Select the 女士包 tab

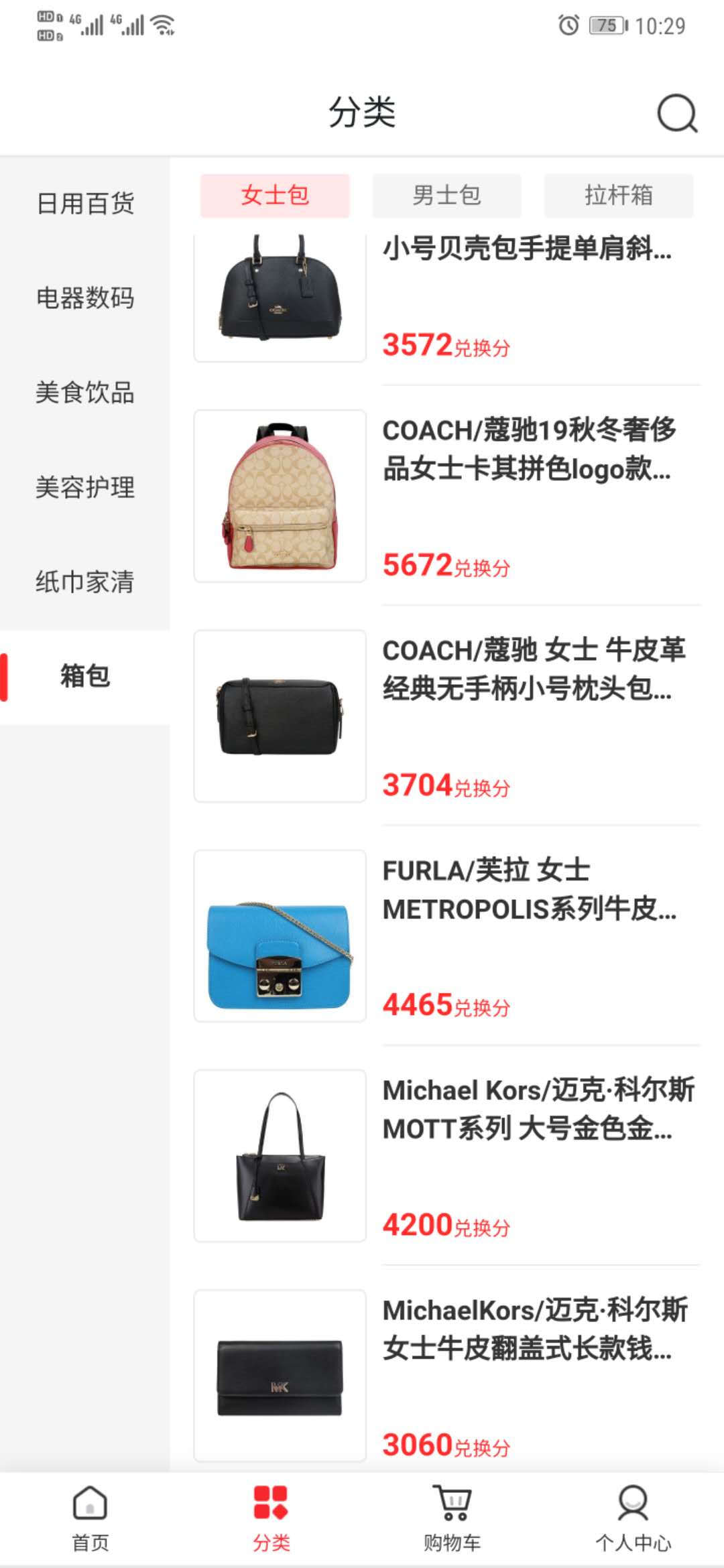275,196
